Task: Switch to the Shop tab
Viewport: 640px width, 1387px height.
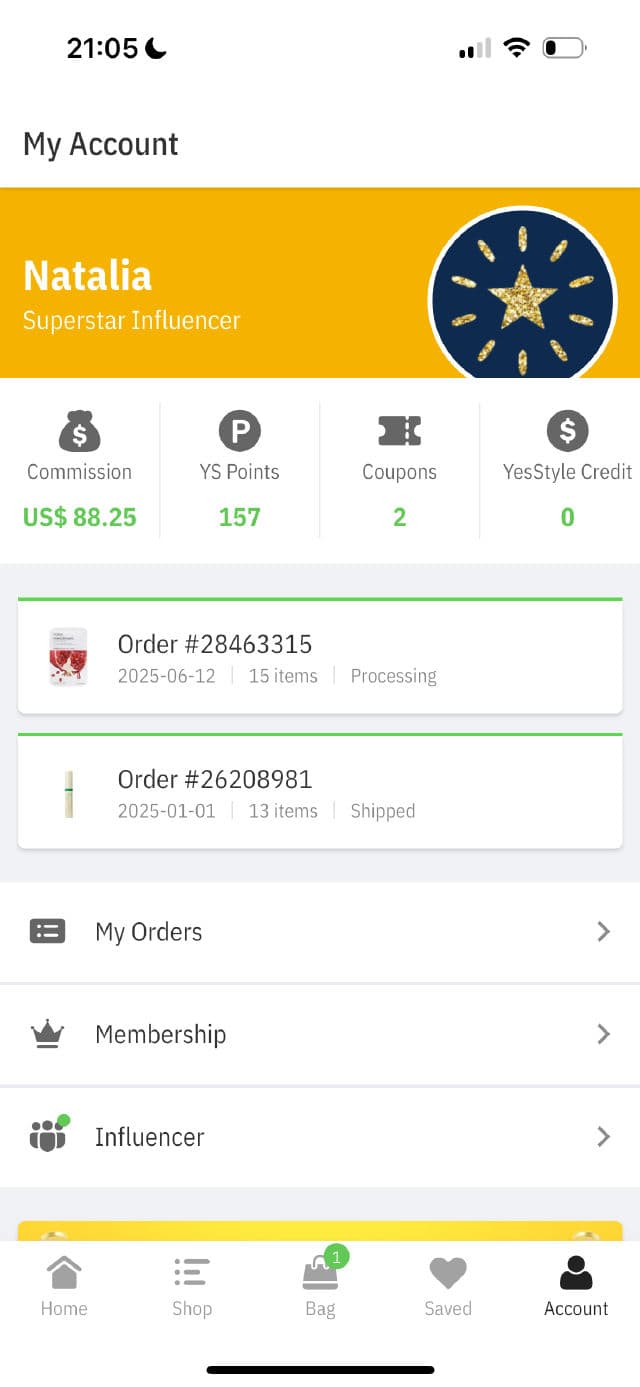Action: (x=191, y=1287)
